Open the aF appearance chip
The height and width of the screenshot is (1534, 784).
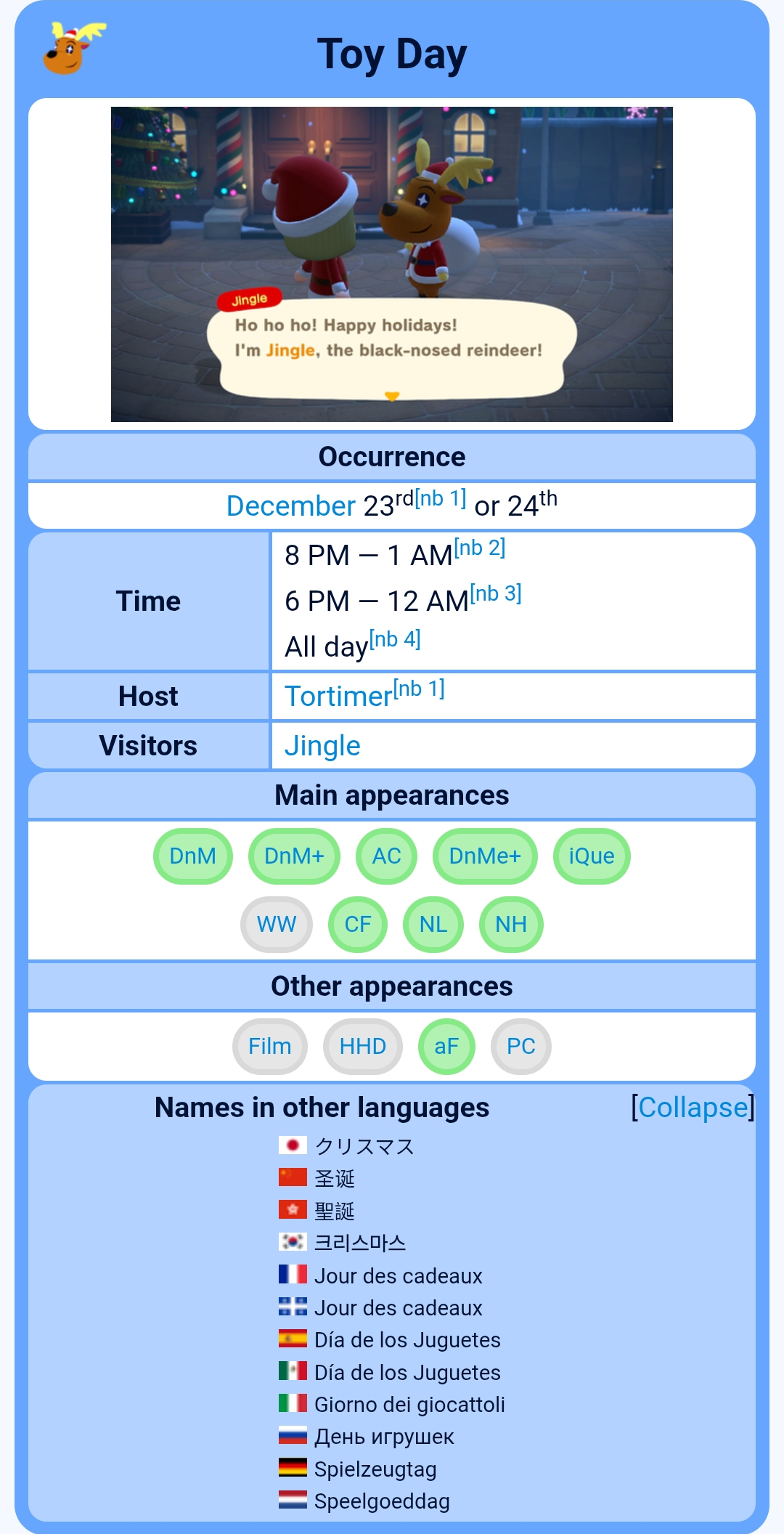click(446, 1046)
